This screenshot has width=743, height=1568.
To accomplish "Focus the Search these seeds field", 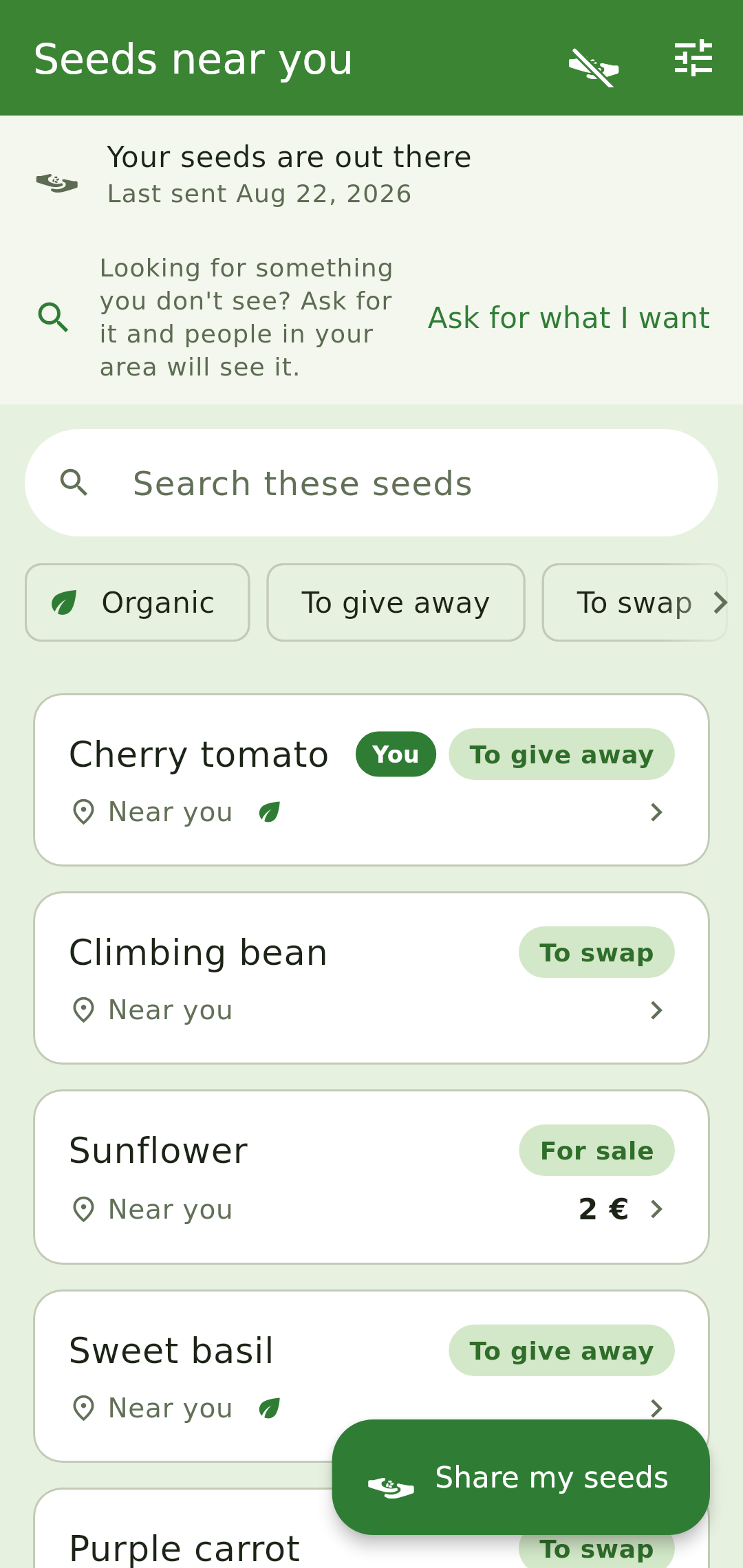I will click(x=371, y=483).
